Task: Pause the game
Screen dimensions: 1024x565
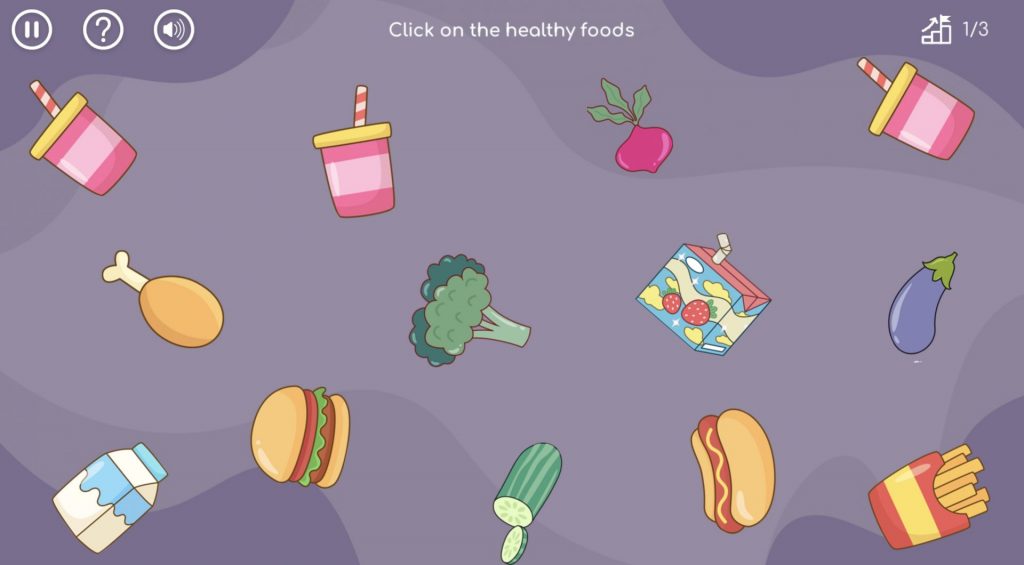Action: (31, 30)
